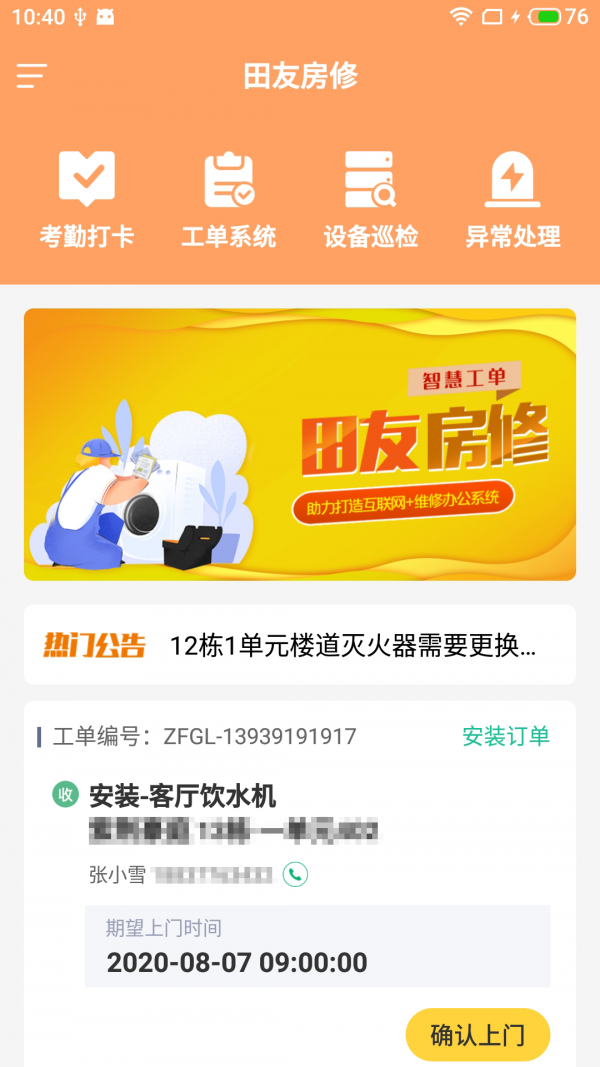Tap the 田友房修 promotional banner
The height and width of the screenshot is (1067, 600).
300,444
